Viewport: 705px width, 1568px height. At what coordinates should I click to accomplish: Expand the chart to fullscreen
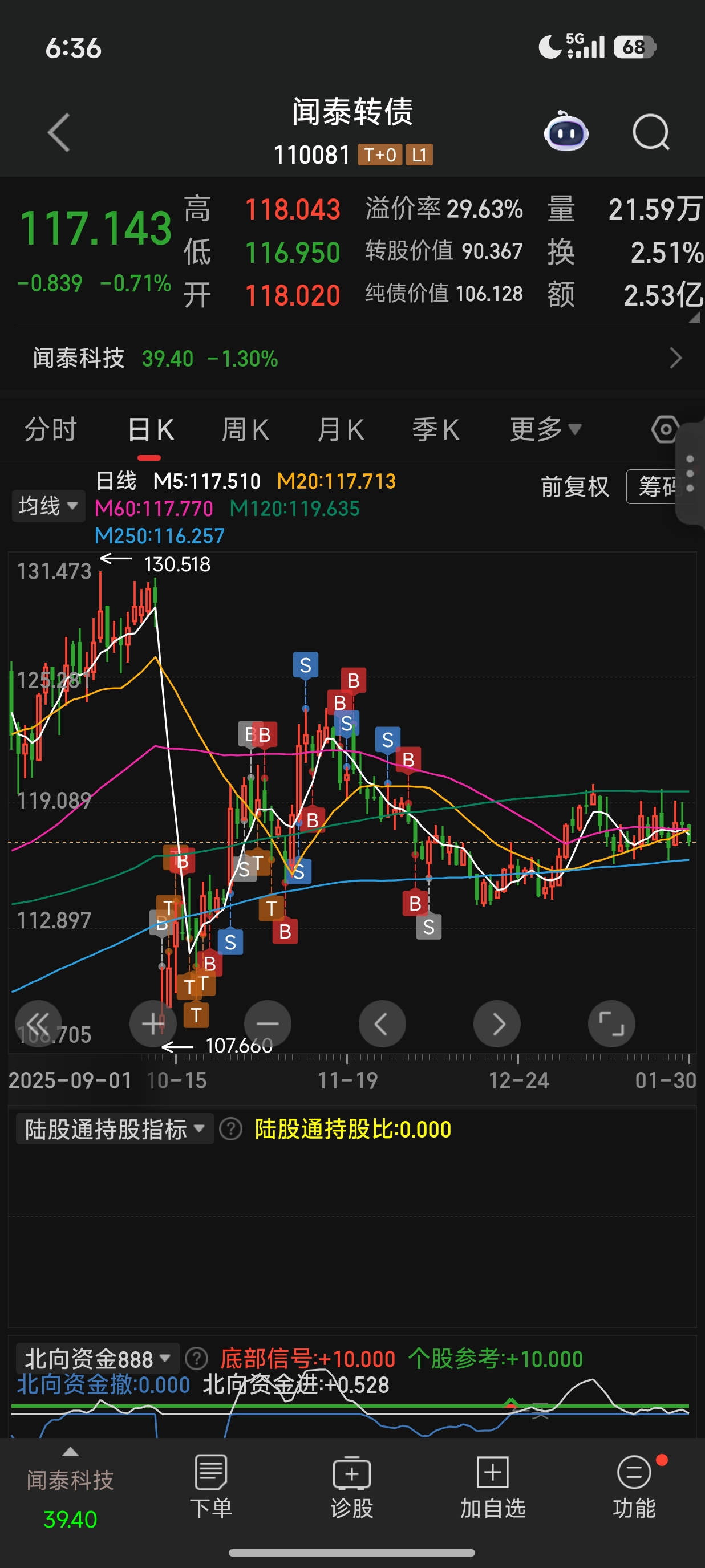click(611, 1024)
